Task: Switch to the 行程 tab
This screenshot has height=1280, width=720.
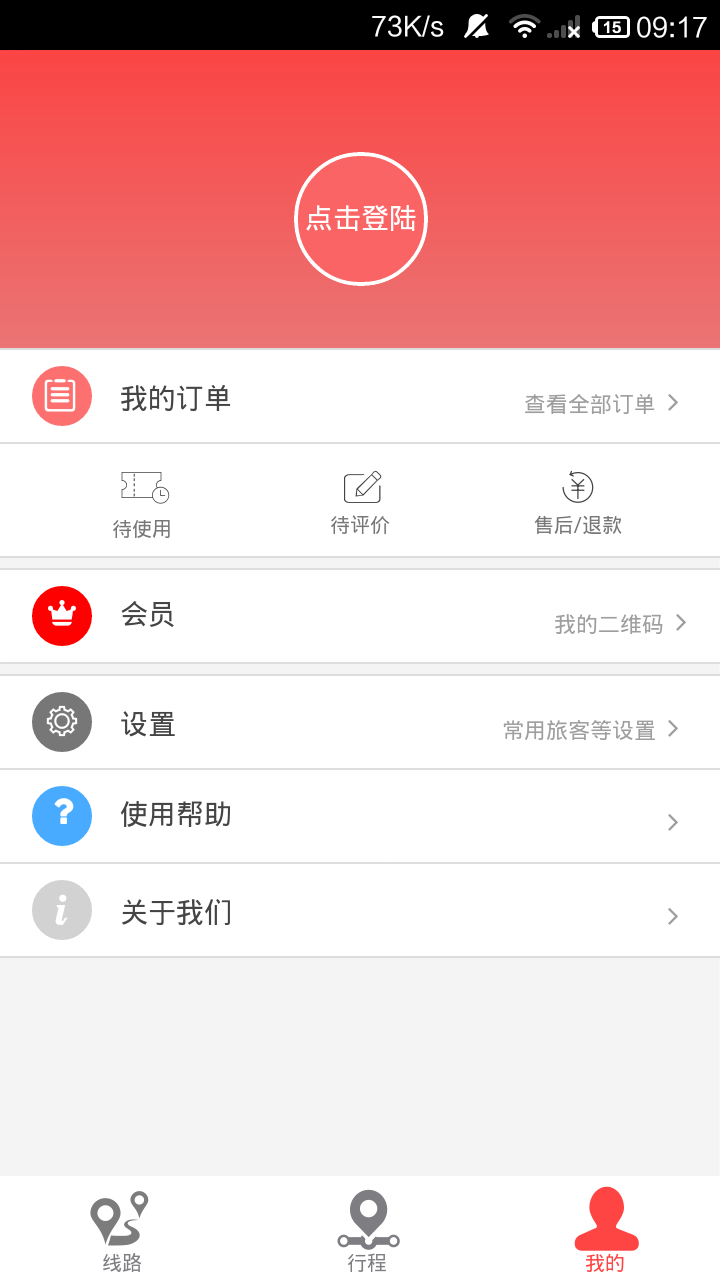Action: click(367, 1230)
